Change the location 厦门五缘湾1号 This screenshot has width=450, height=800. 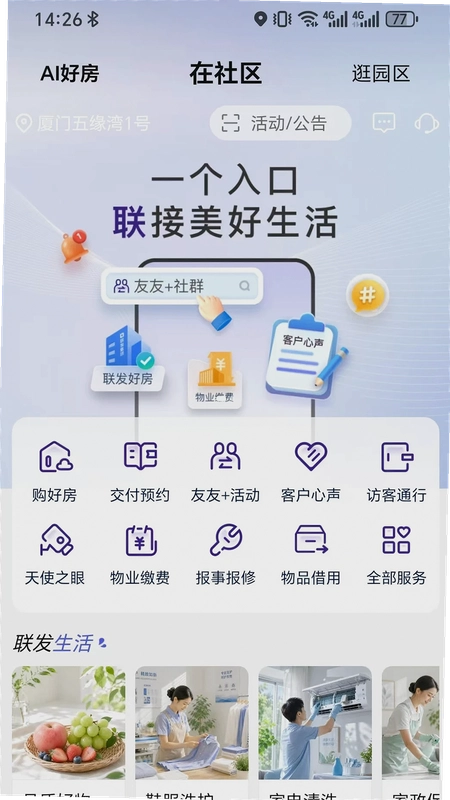pyautogui.click(x=83, y=123)
